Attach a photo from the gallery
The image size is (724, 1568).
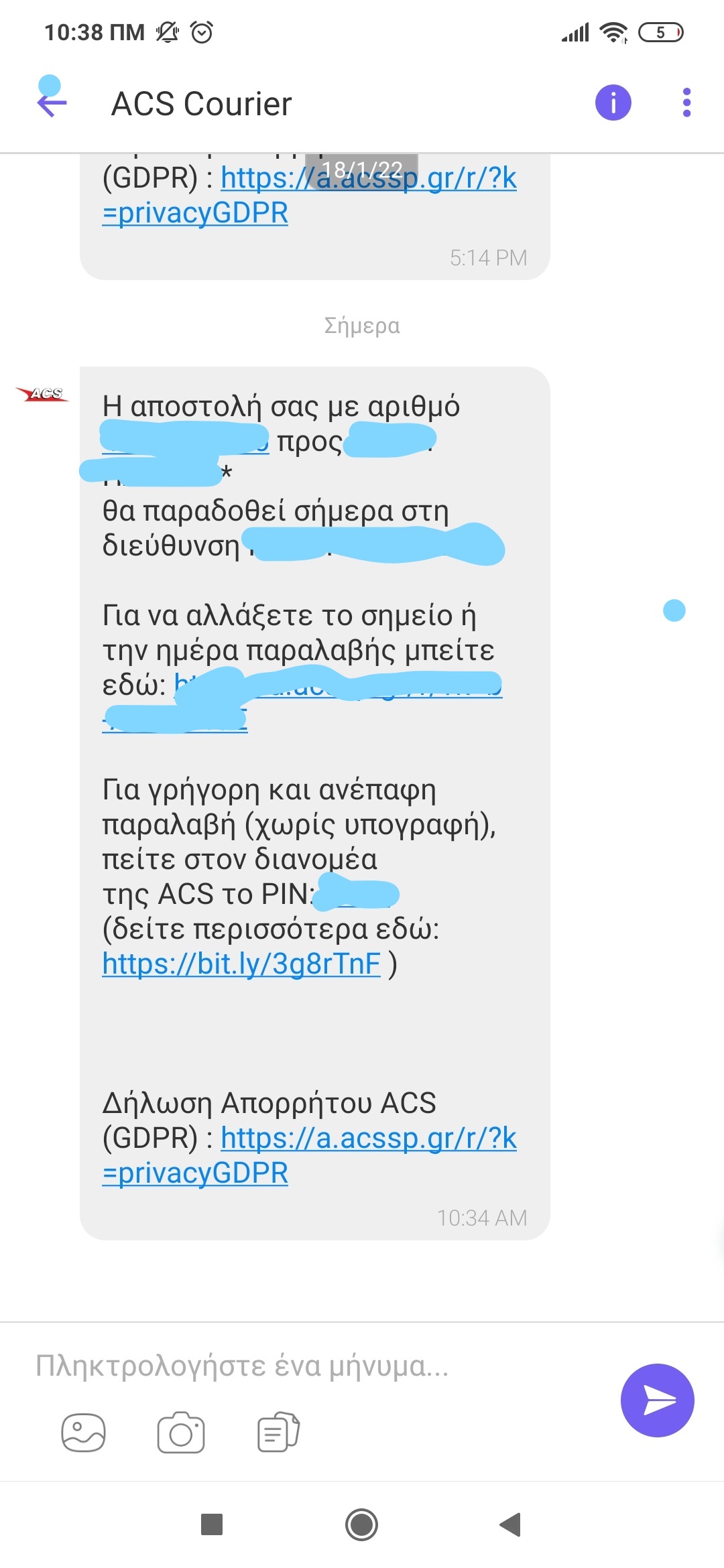(x=83, y=1433)
